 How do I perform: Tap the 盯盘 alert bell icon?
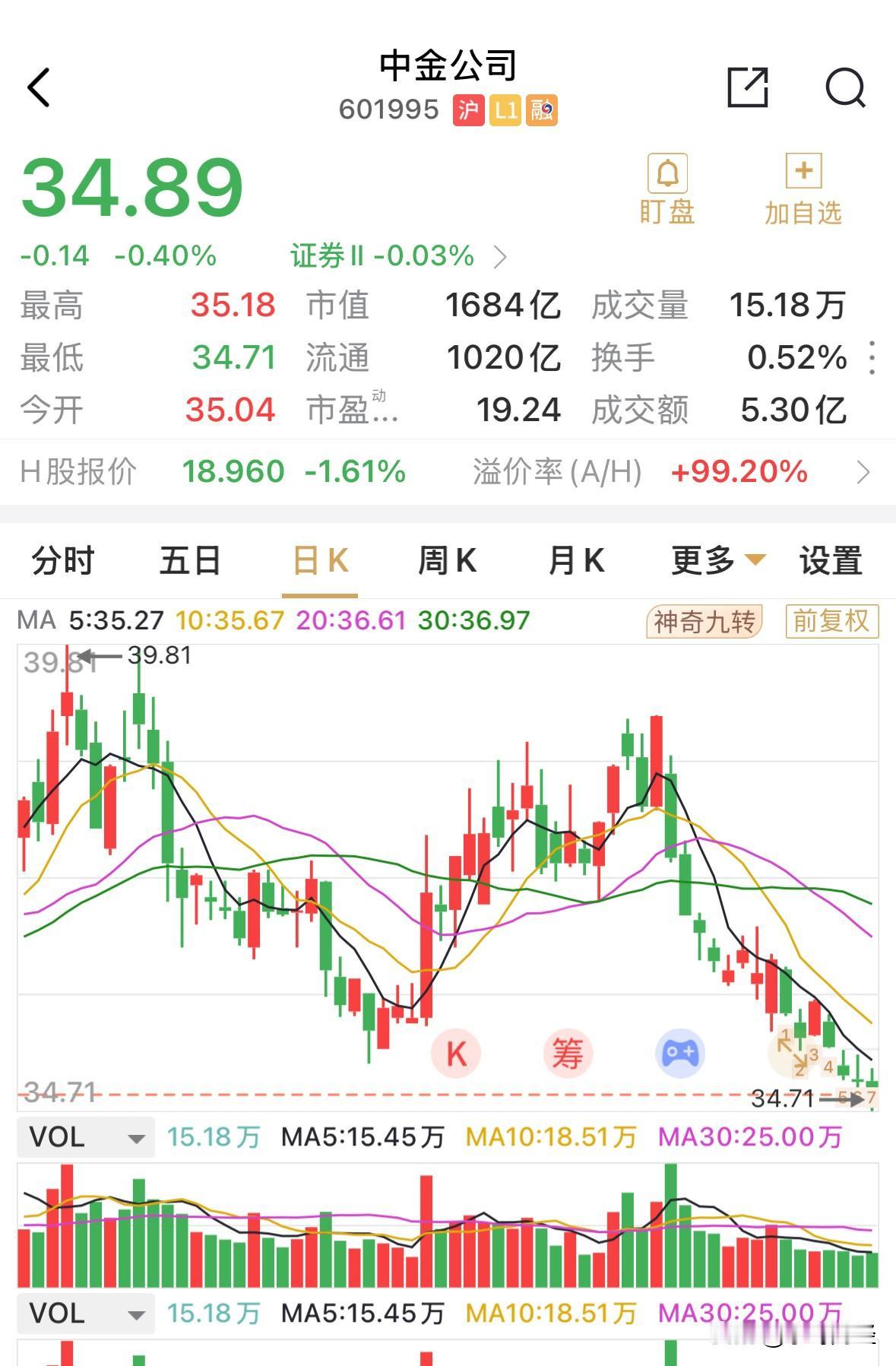pos(667,173)
